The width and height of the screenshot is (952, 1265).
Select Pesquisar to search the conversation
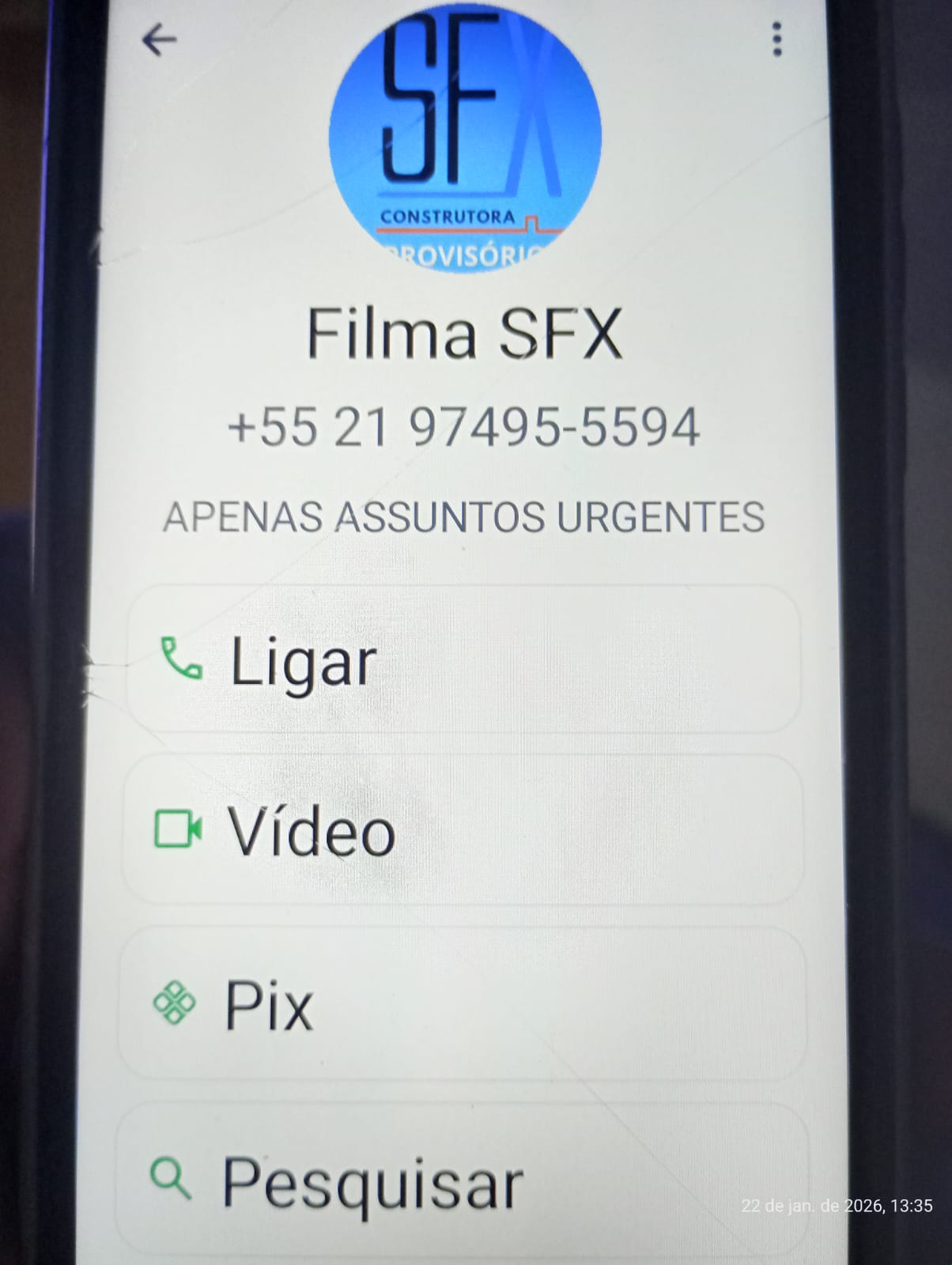(463, 1181)
